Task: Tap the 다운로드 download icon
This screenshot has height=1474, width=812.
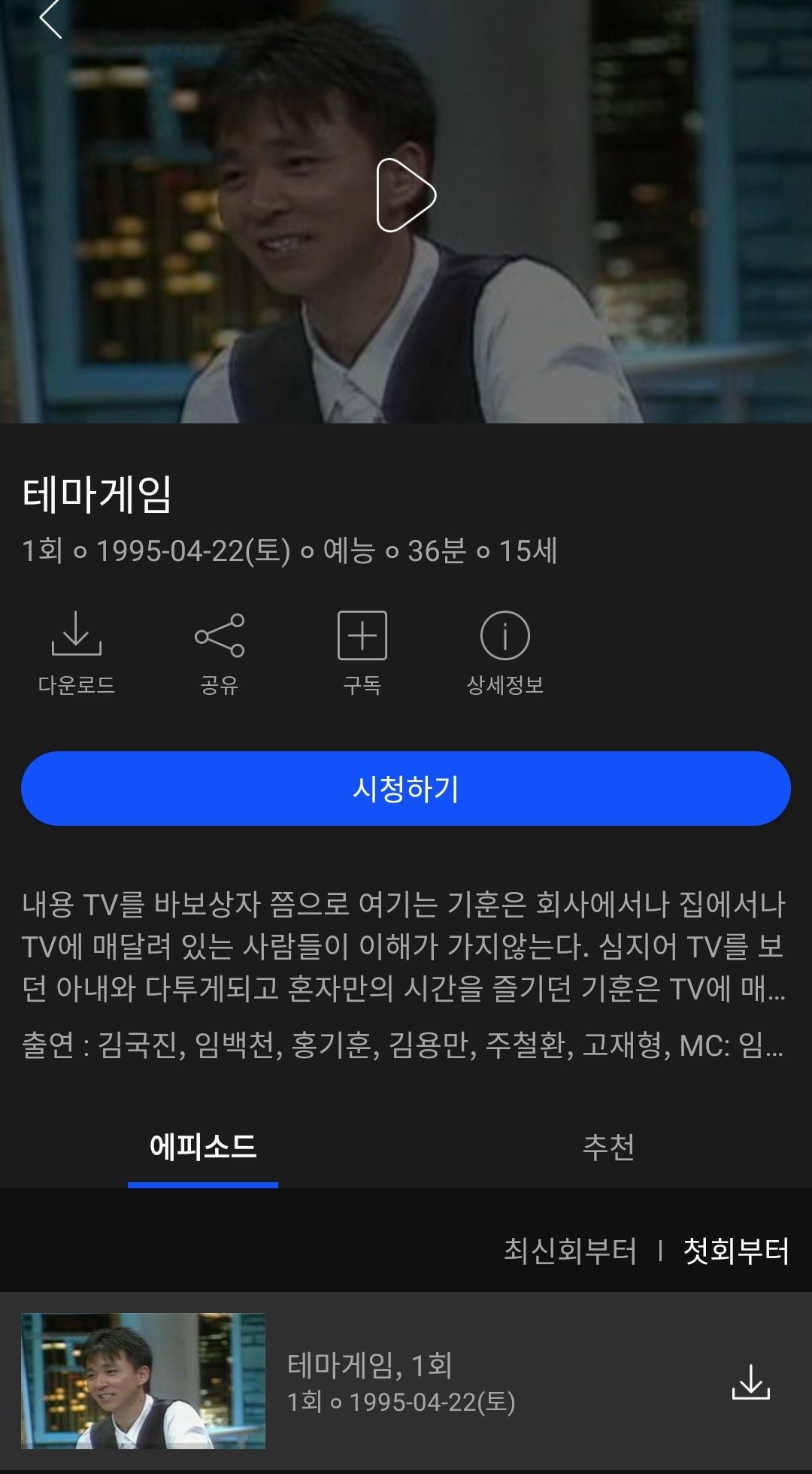Action: tap(76, 652)
